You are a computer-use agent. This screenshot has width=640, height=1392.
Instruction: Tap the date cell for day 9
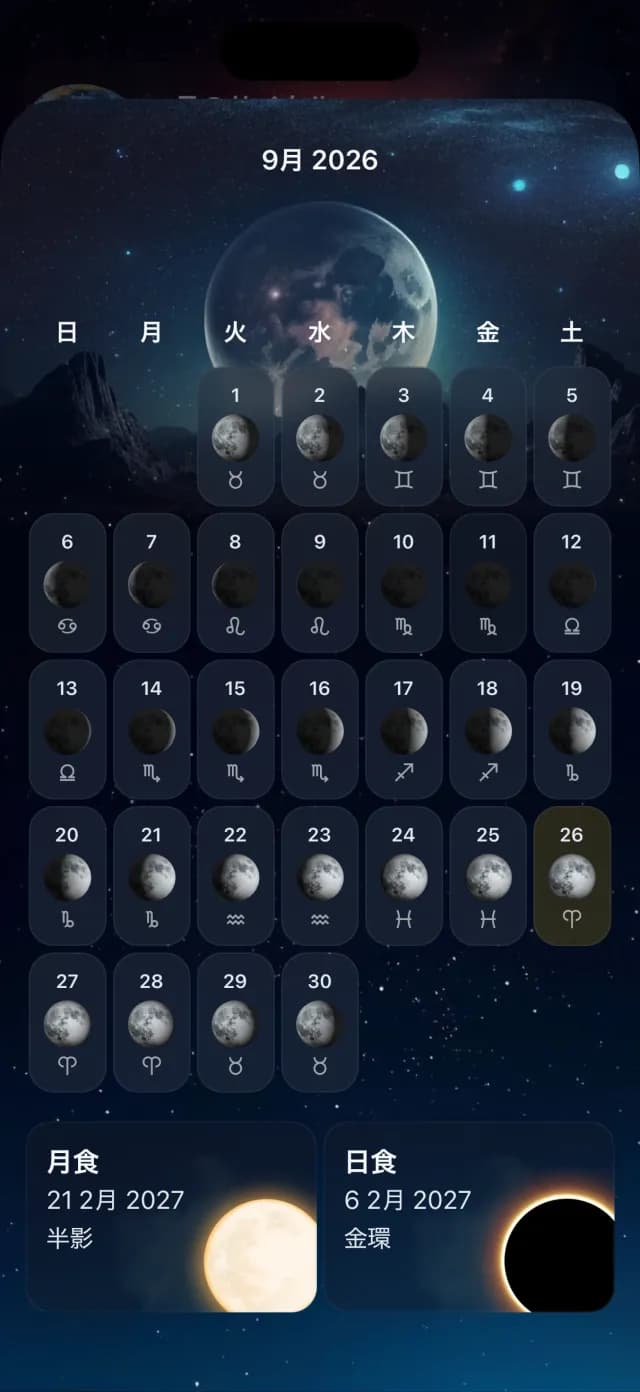(x=319, y=583)
